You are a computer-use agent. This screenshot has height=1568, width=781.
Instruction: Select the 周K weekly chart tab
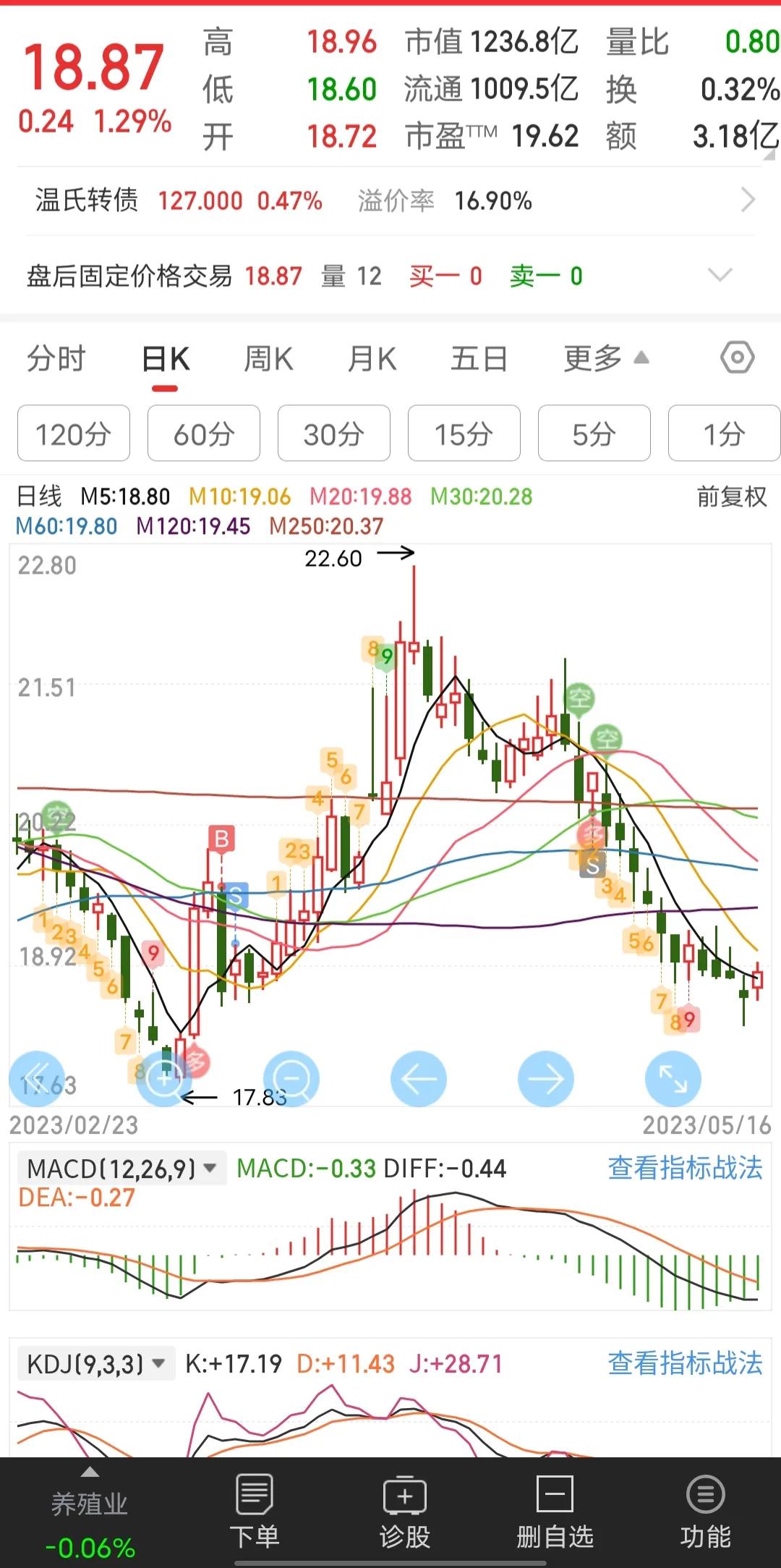pos(268,359)
